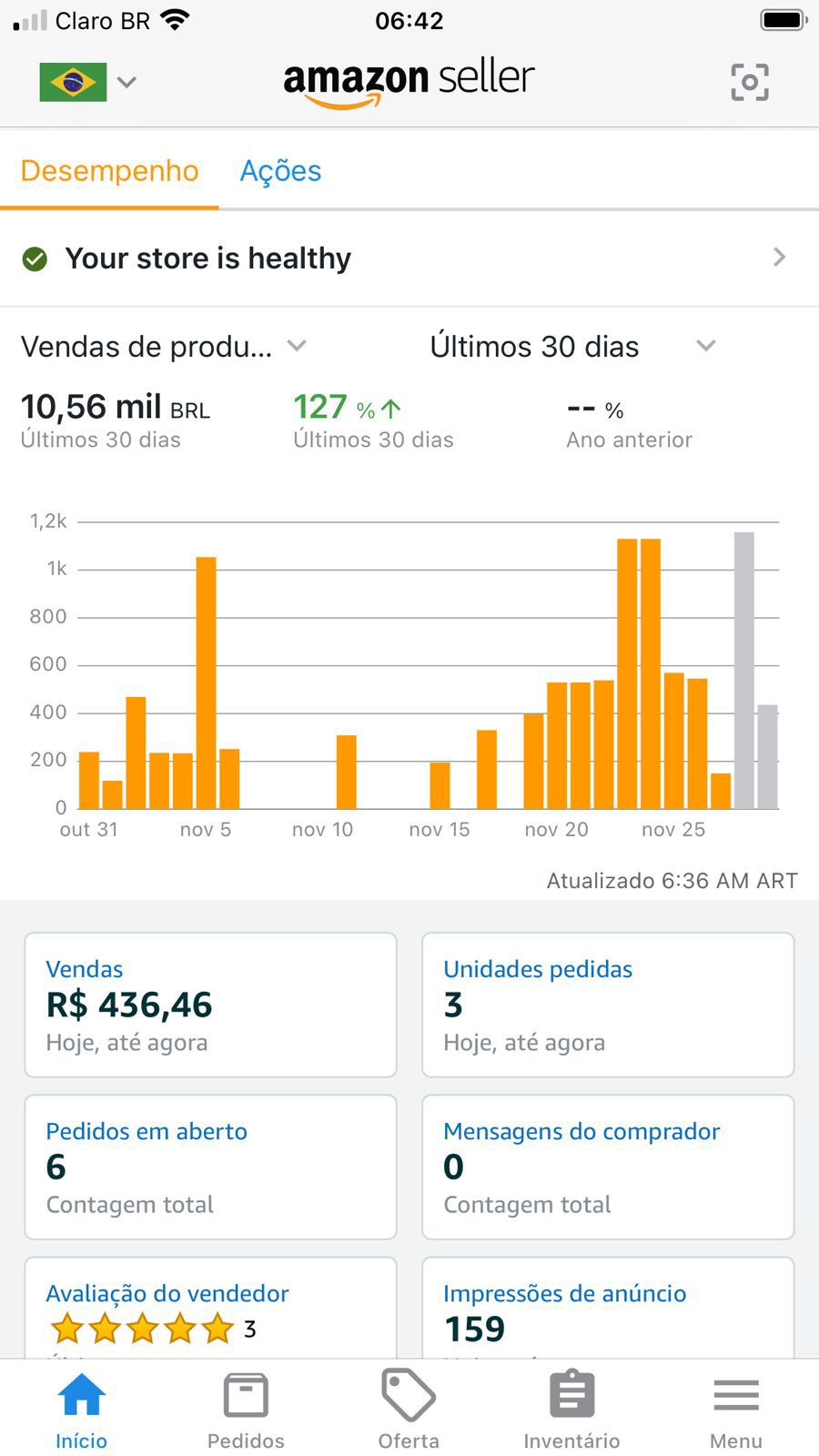This screenshot has height=1456, width=819.
Task: Open the Impressões de anúncio card
Action: [x=608, y=1310]
